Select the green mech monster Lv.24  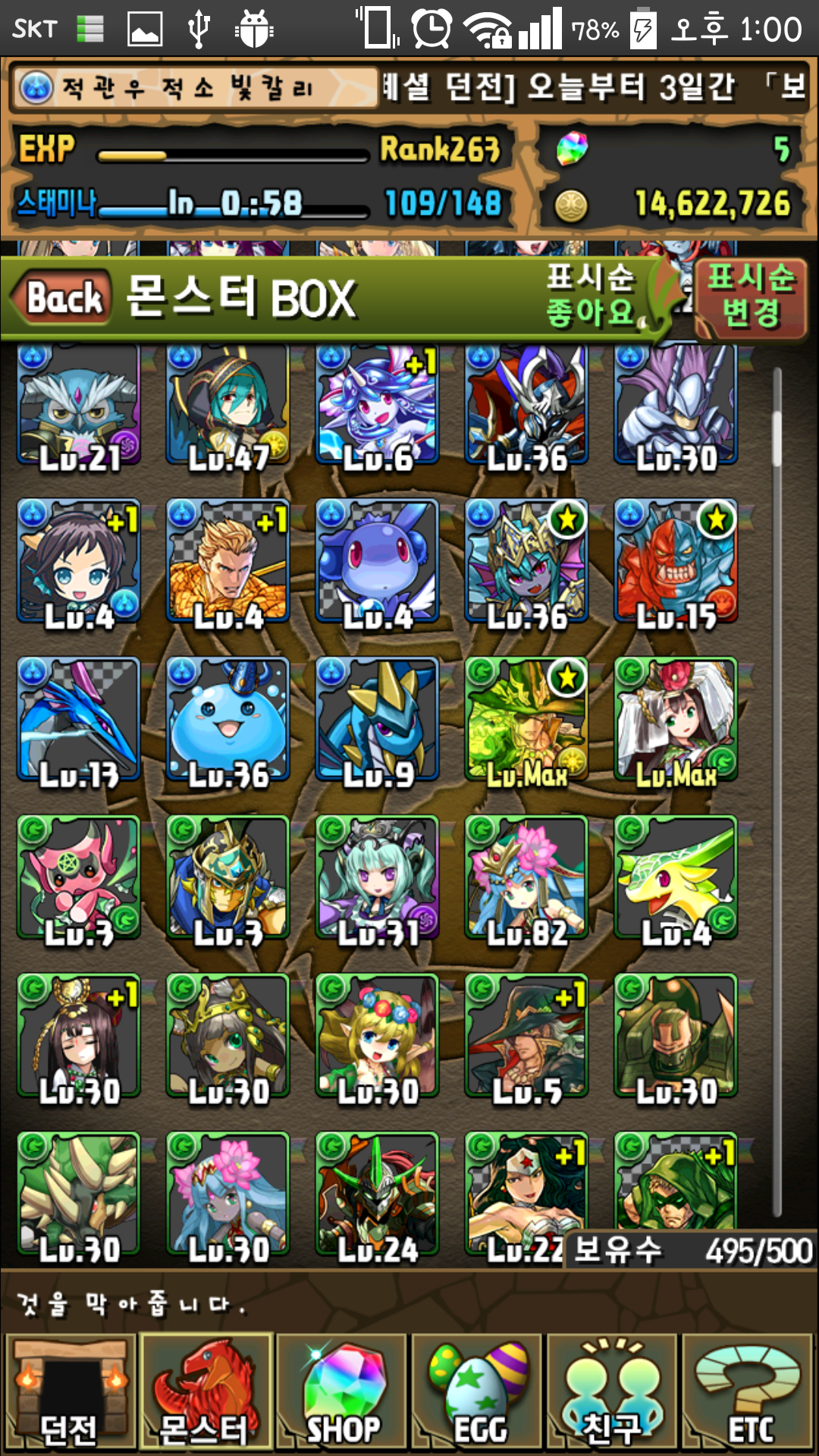(x=377, y=1194)
